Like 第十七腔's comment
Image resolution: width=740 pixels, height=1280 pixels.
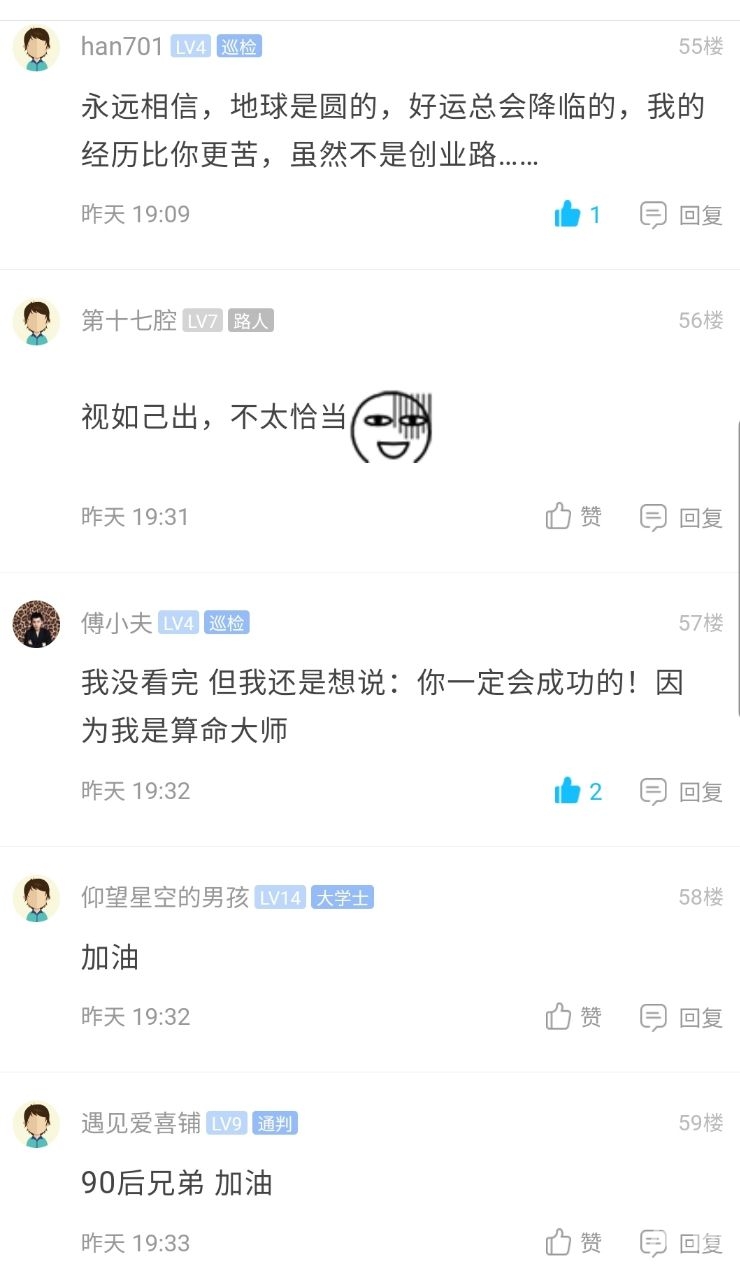[574, 517]
